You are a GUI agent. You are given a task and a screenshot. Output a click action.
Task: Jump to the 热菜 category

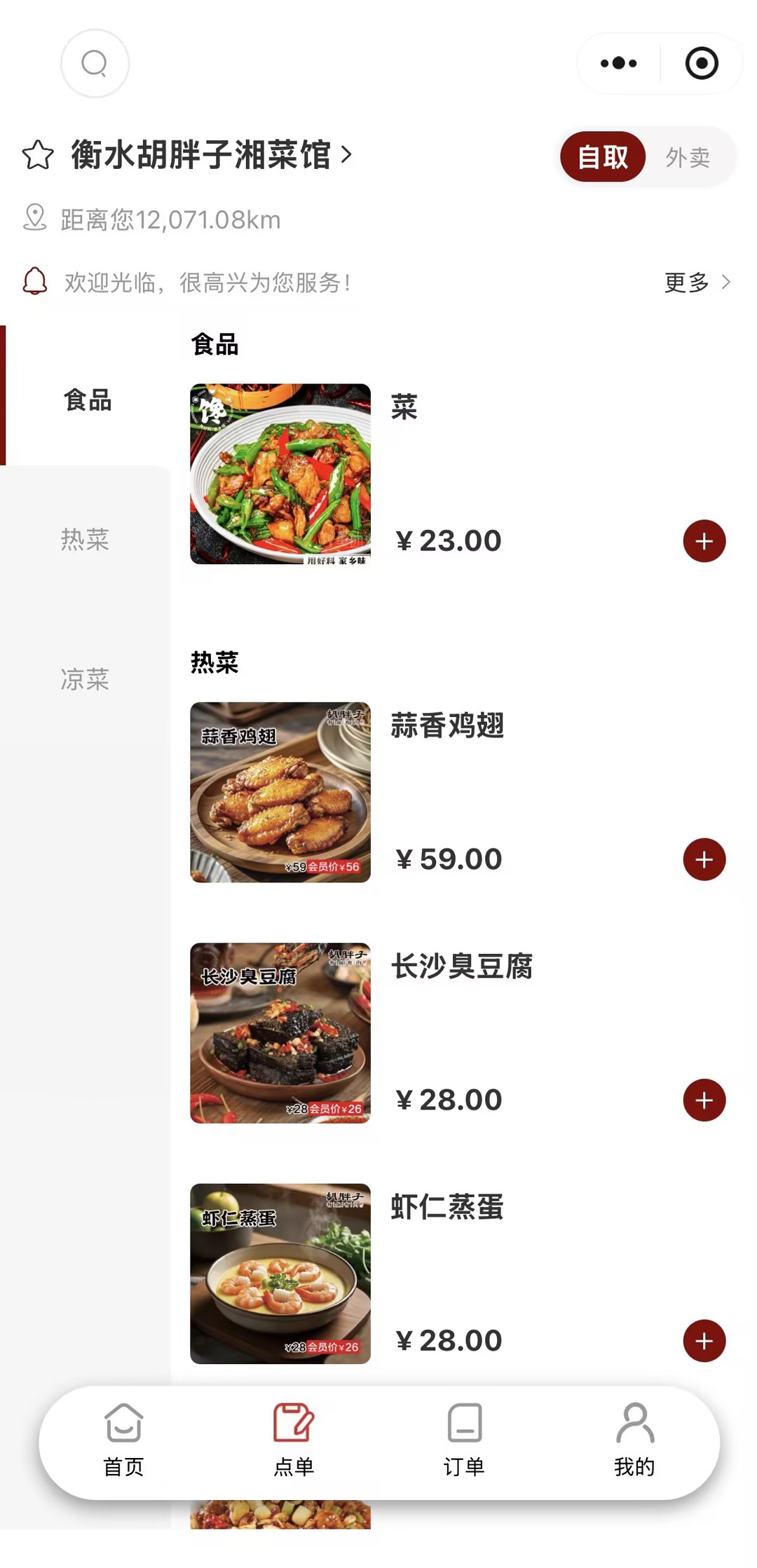[x=85, y=540]
